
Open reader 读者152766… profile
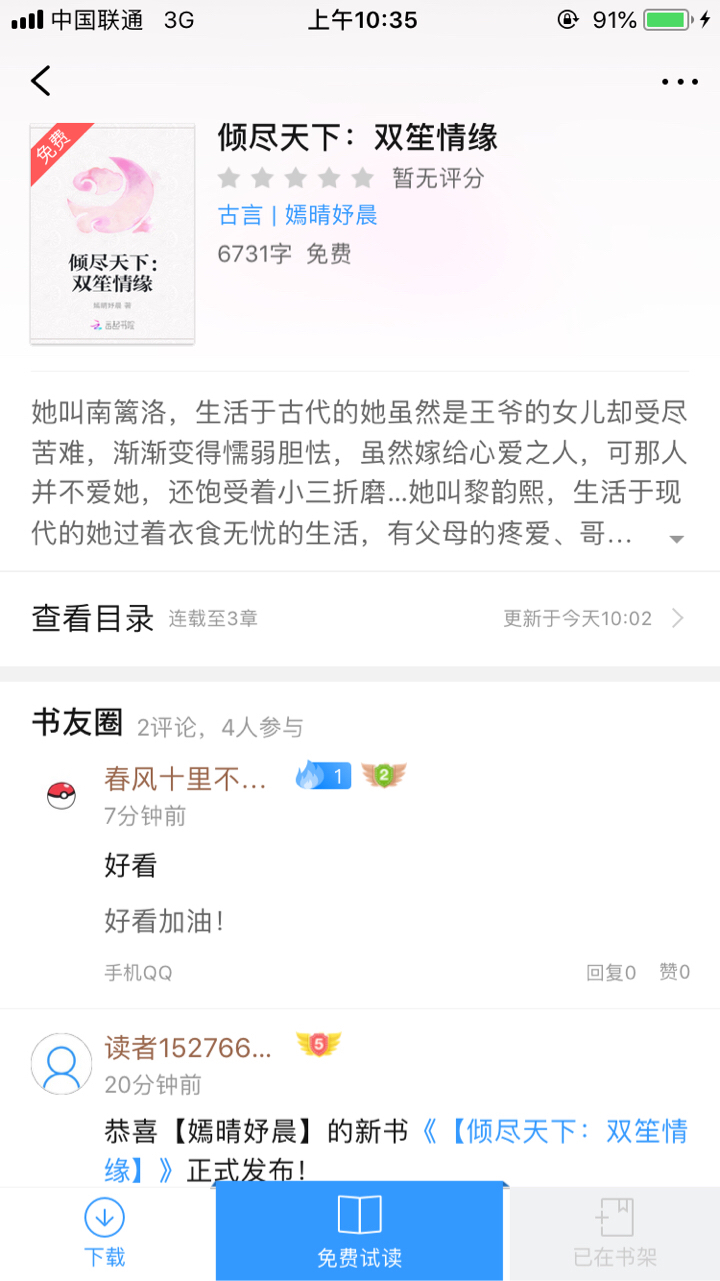tap(188, 1047)
